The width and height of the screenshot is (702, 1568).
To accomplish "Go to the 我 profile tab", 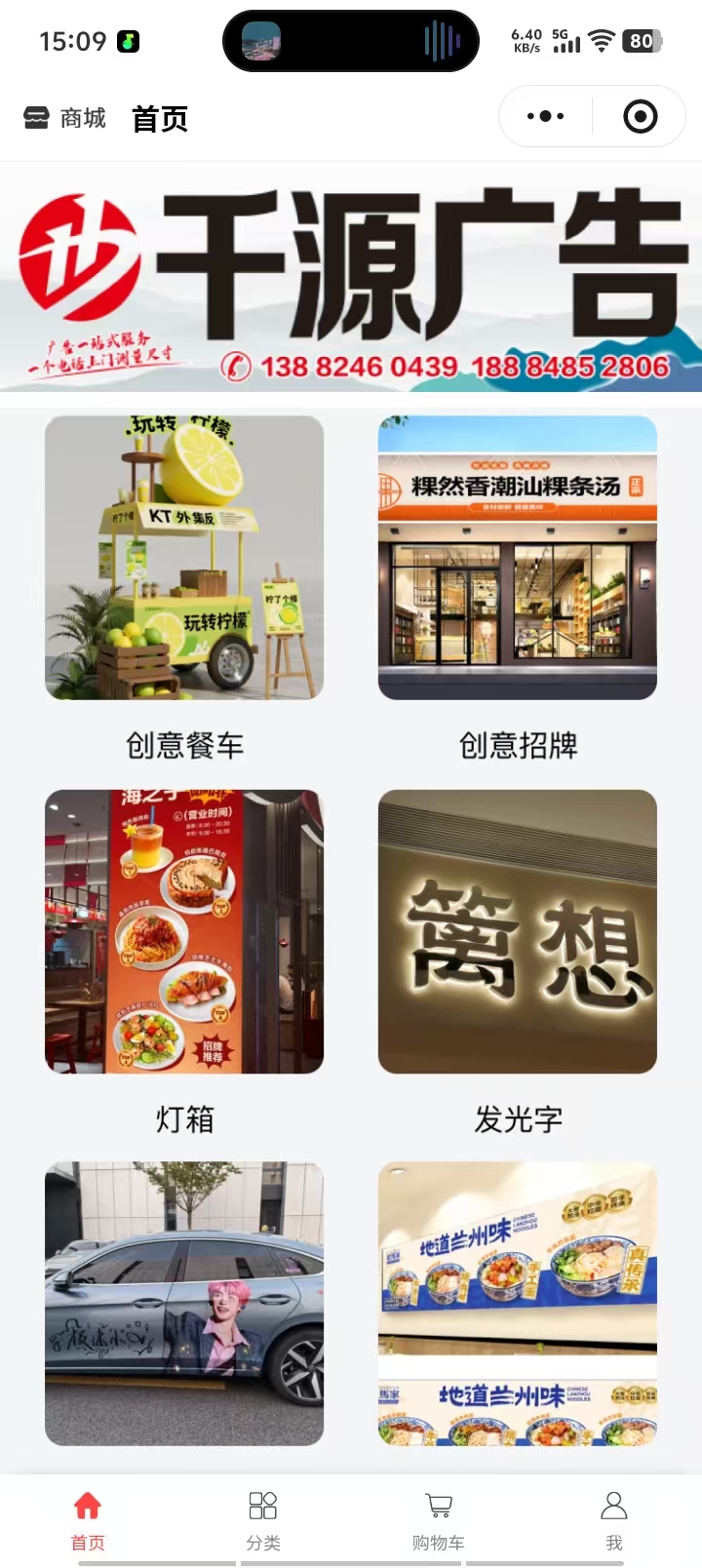I will pyautogui.click(x=614, y=1519).
